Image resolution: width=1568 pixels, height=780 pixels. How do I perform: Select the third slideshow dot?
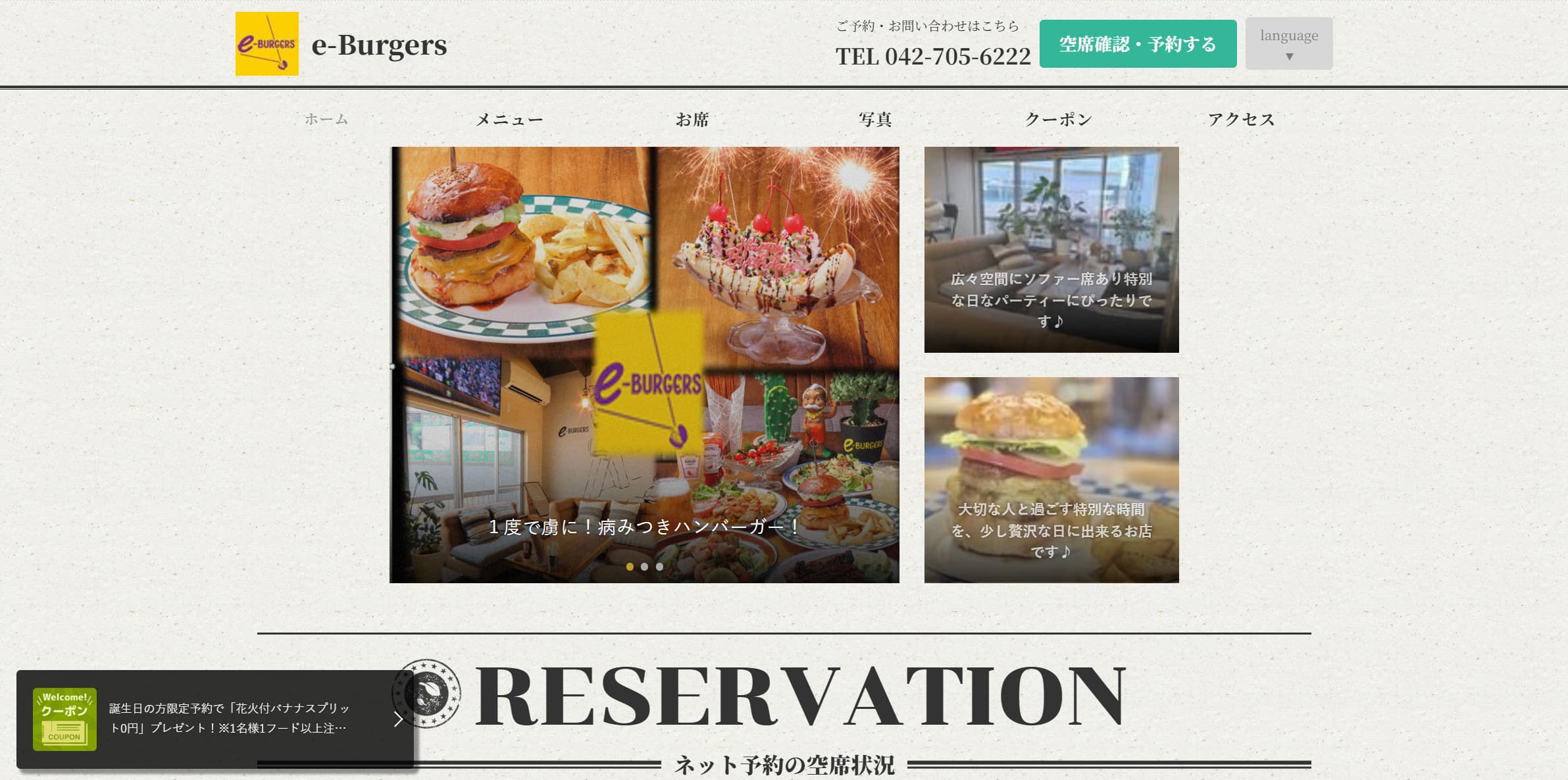(x=659, y=567)
